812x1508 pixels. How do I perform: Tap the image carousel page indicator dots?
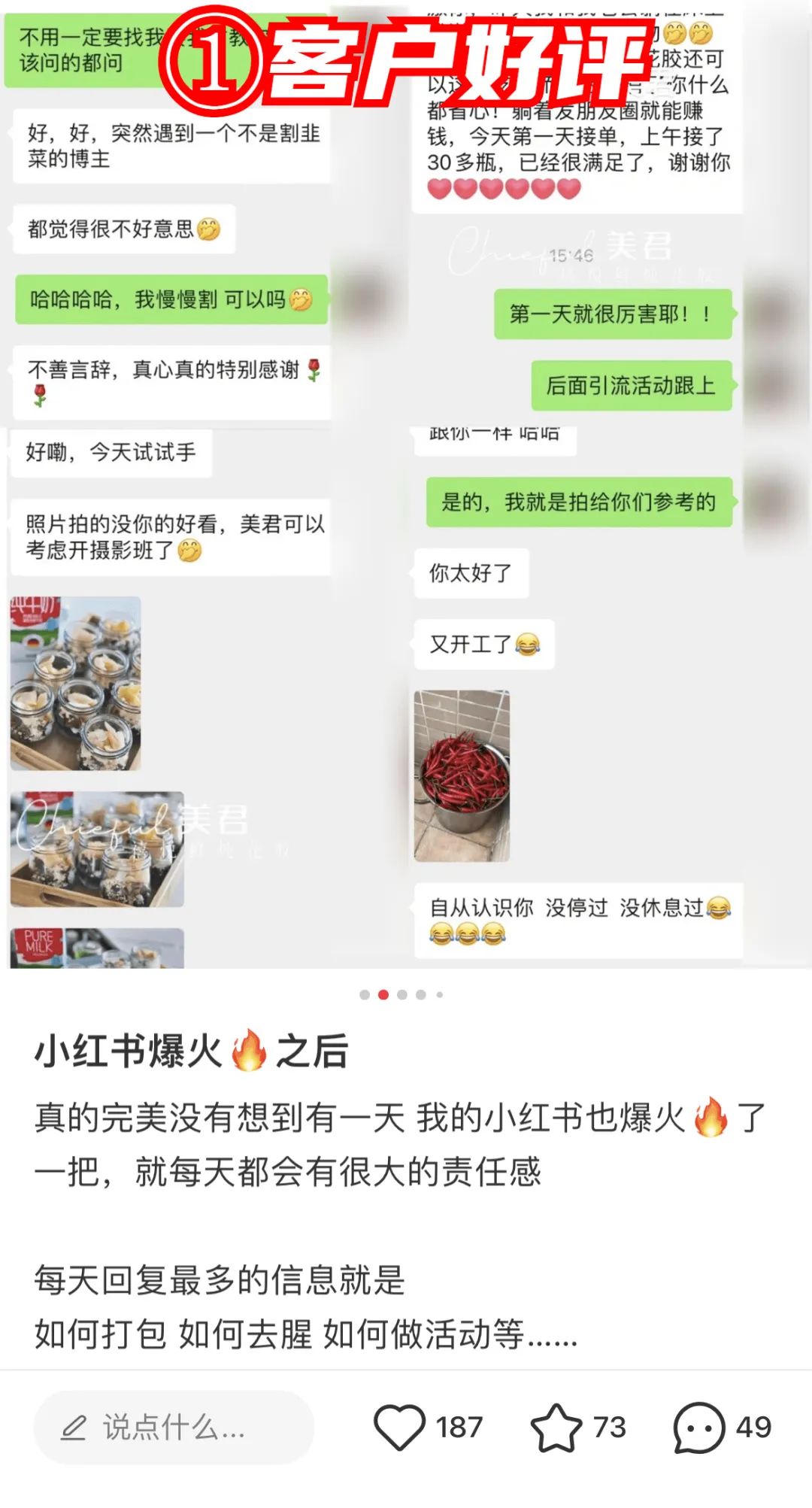click(x=401, y=994)
